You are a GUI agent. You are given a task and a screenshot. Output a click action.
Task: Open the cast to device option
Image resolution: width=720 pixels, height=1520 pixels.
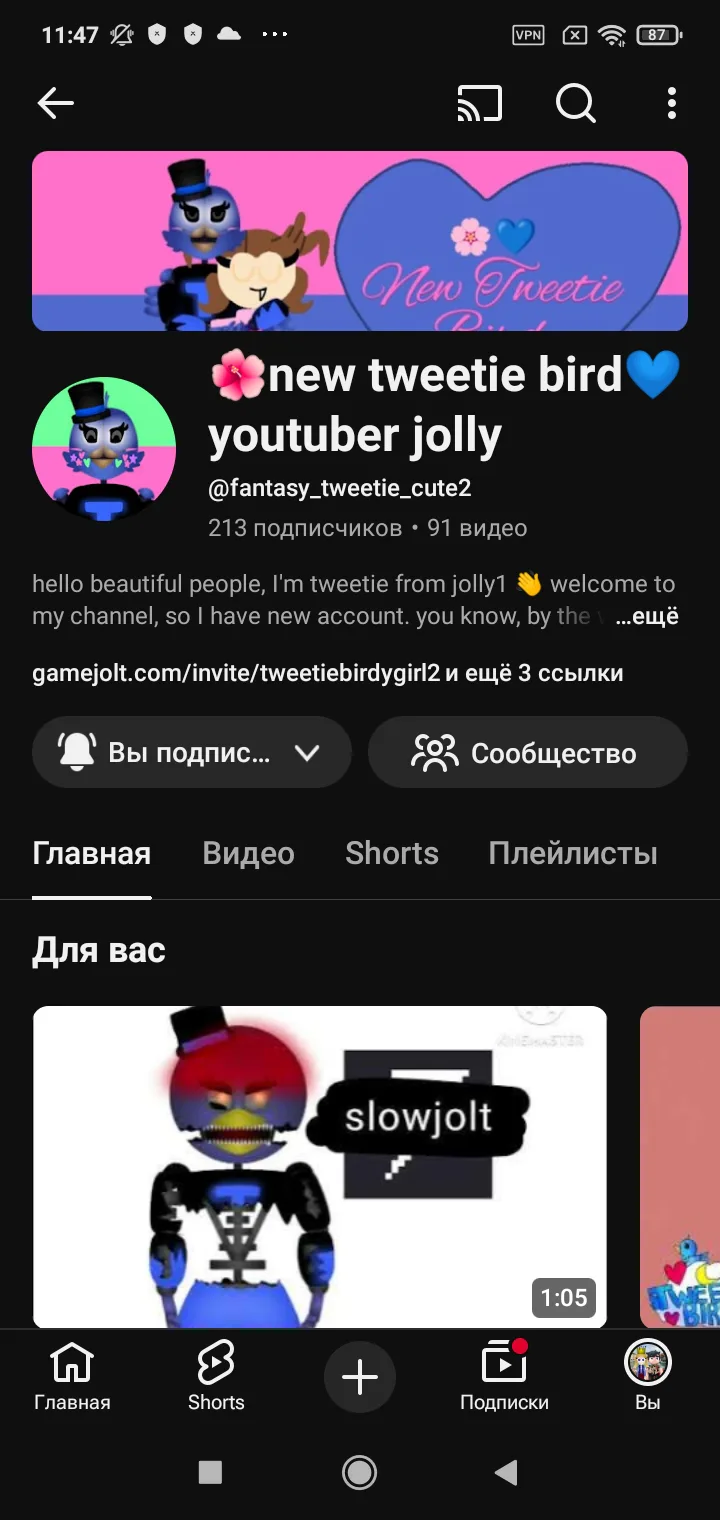pyautogui.click(x=479, y=103)
